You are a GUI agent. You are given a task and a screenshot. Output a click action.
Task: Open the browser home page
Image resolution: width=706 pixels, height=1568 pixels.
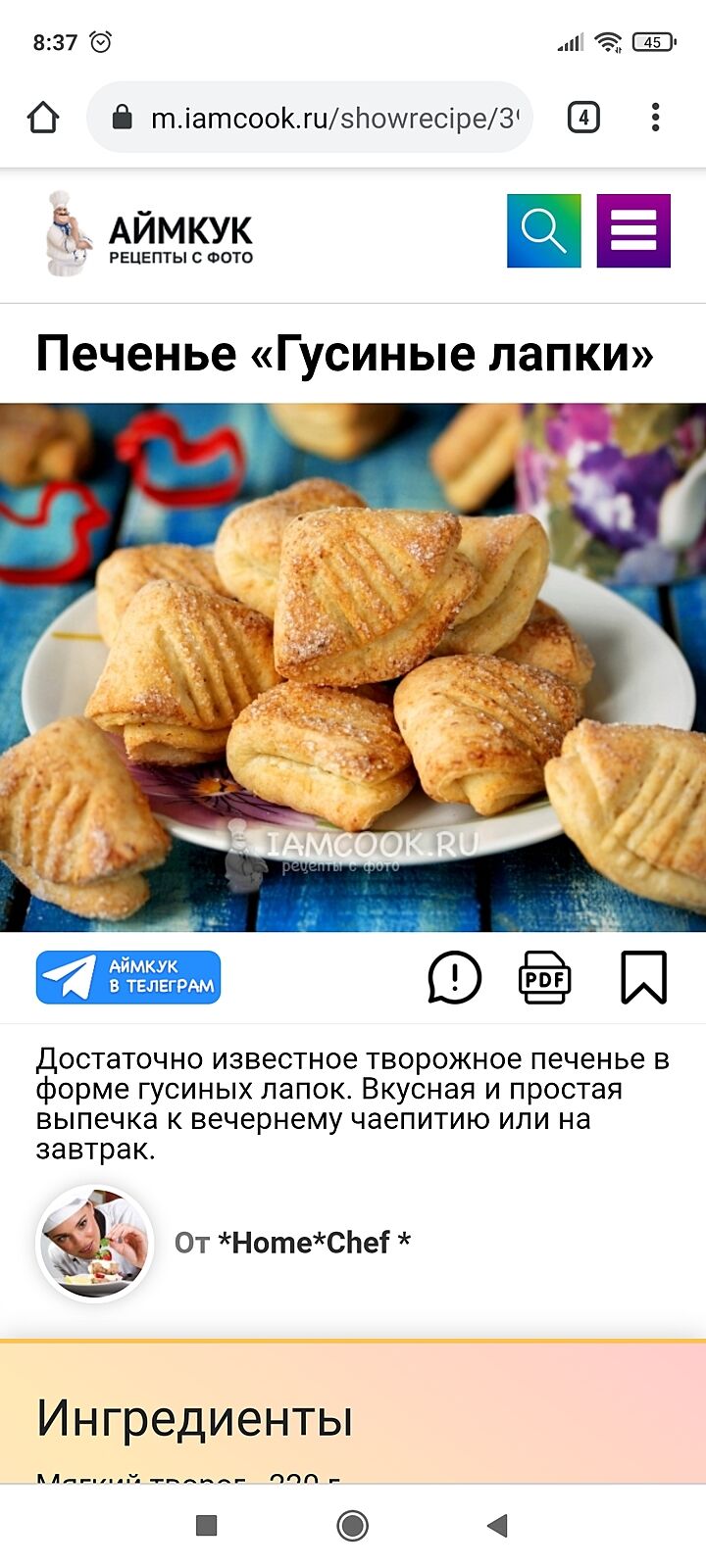(43, 118)
